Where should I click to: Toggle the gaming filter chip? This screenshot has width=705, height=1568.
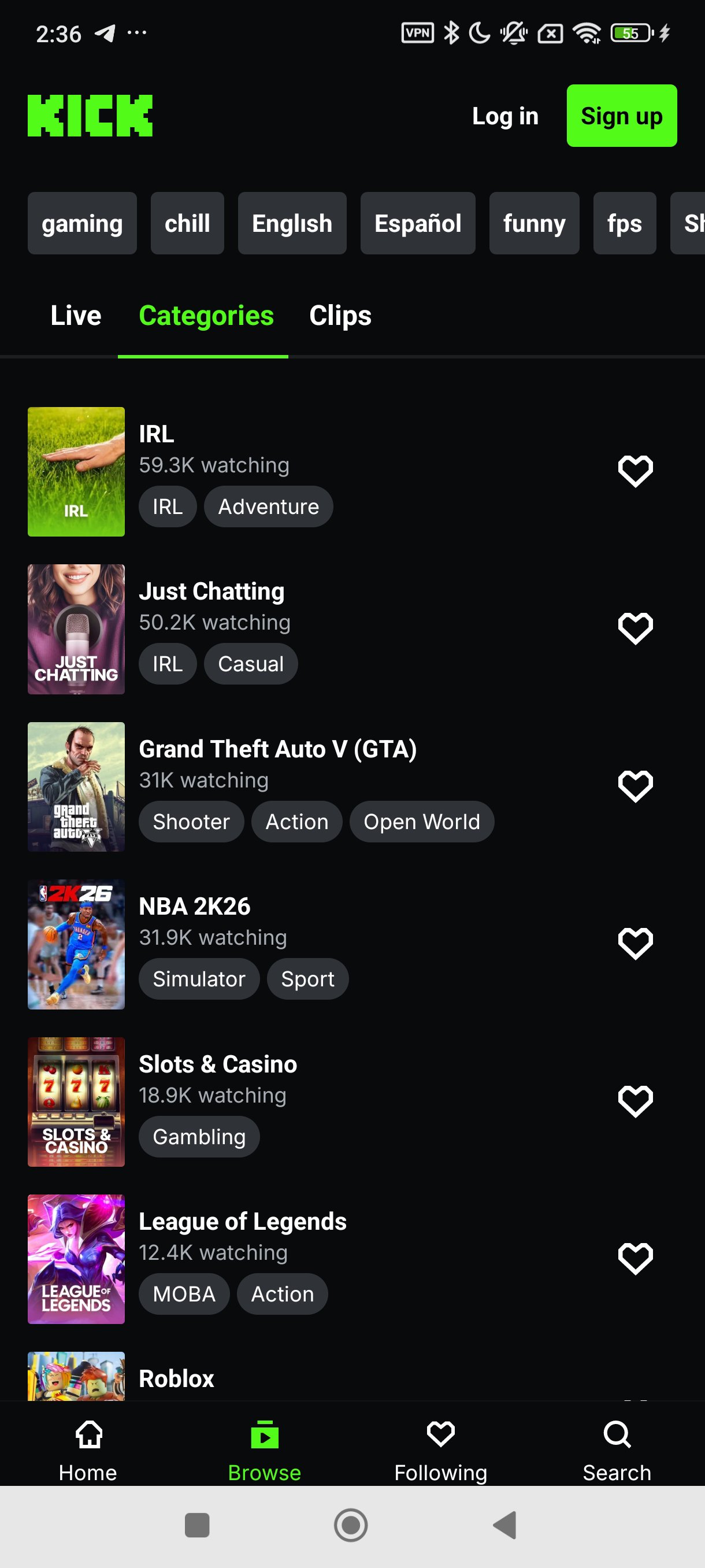[x=81, y=223]
